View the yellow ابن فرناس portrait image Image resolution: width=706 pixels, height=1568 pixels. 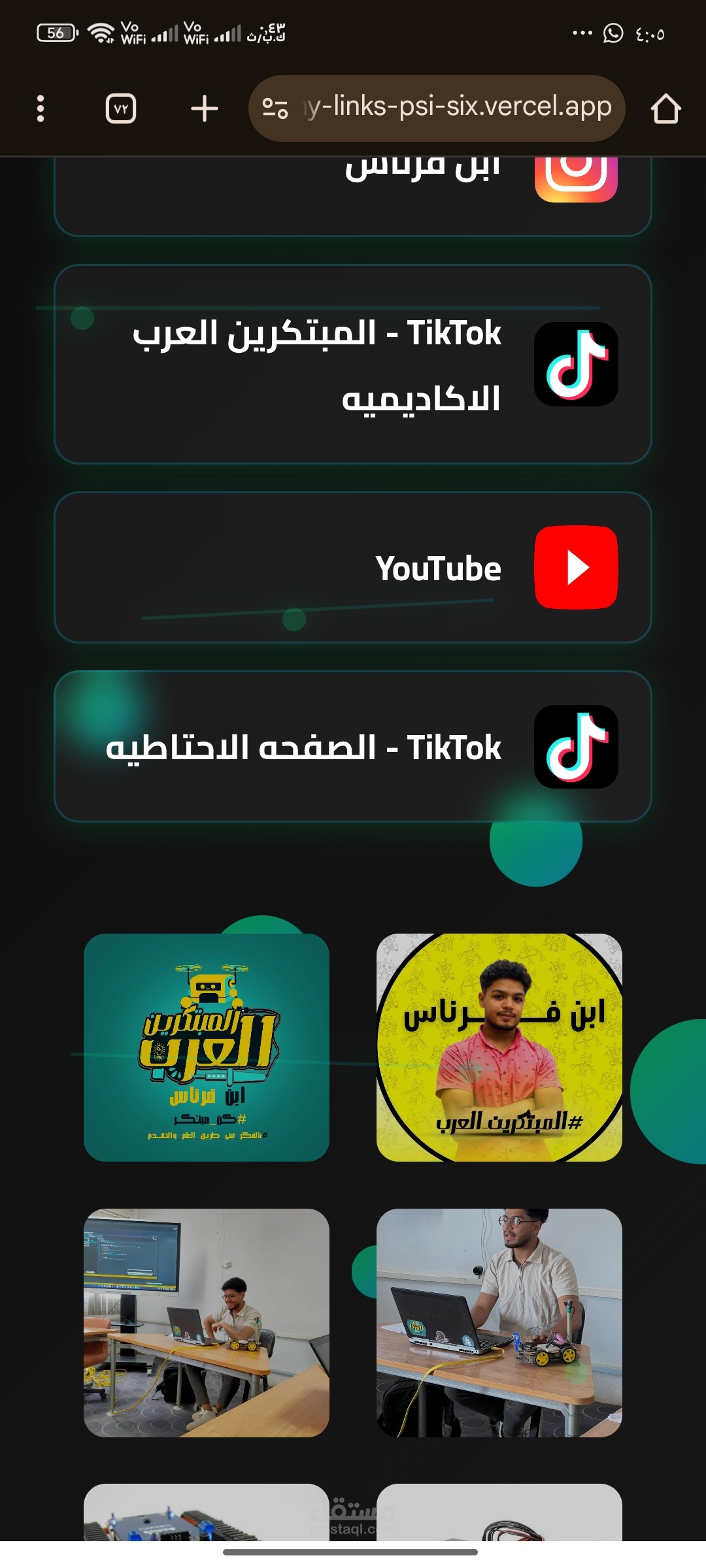(499, 1047)
